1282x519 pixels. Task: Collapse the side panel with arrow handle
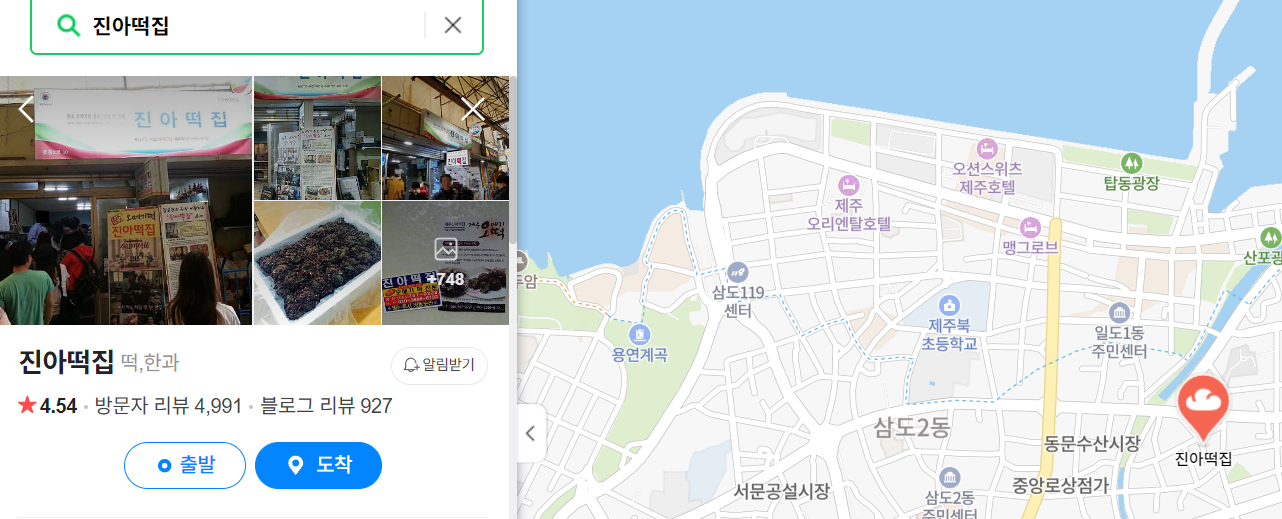coord(531,433)
